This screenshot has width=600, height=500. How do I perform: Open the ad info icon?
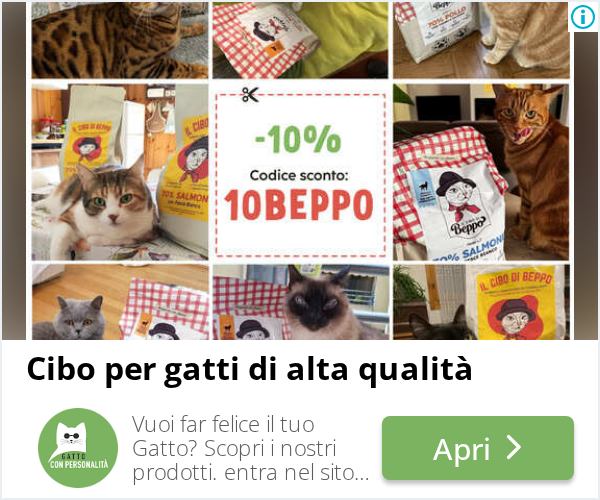(583, 17)
